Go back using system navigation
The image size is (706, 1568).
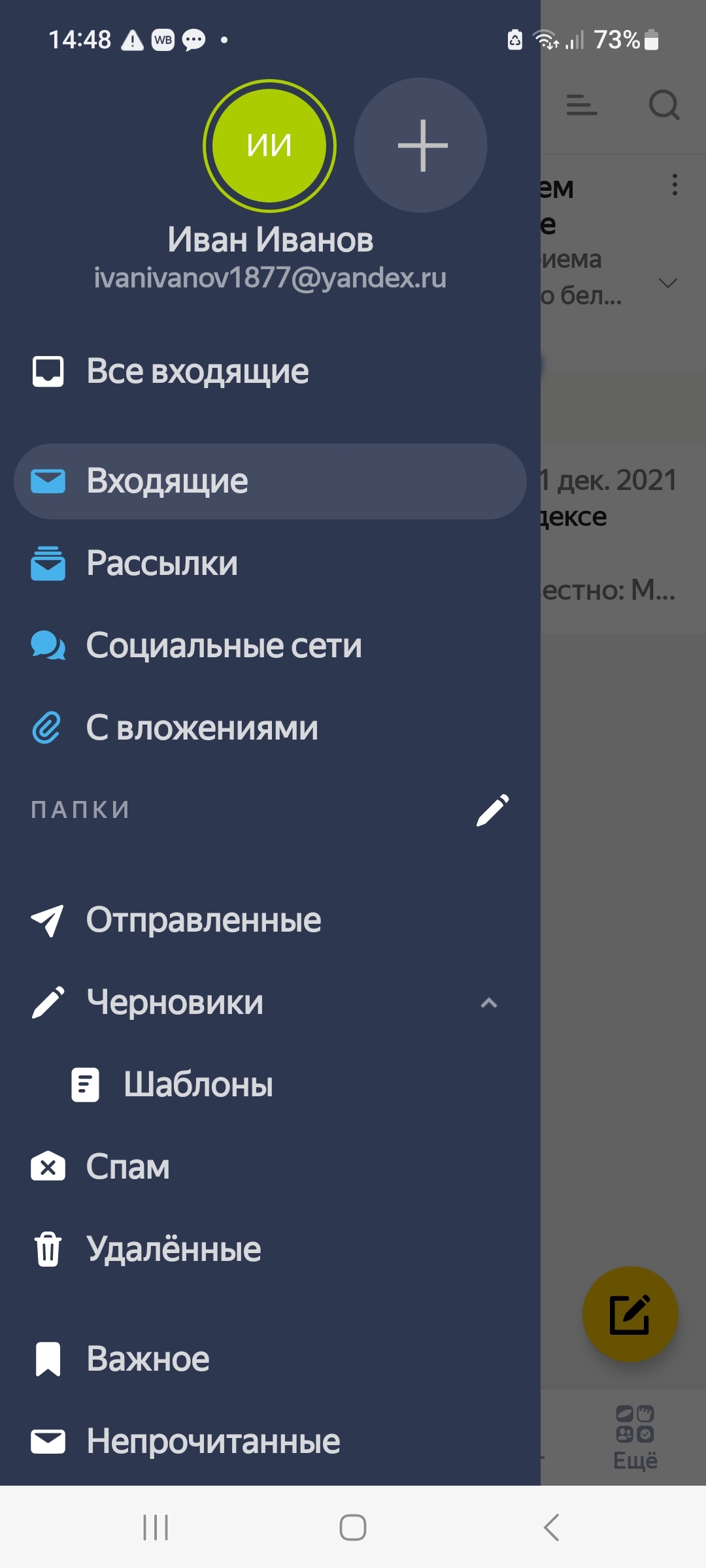point(551,1527)
